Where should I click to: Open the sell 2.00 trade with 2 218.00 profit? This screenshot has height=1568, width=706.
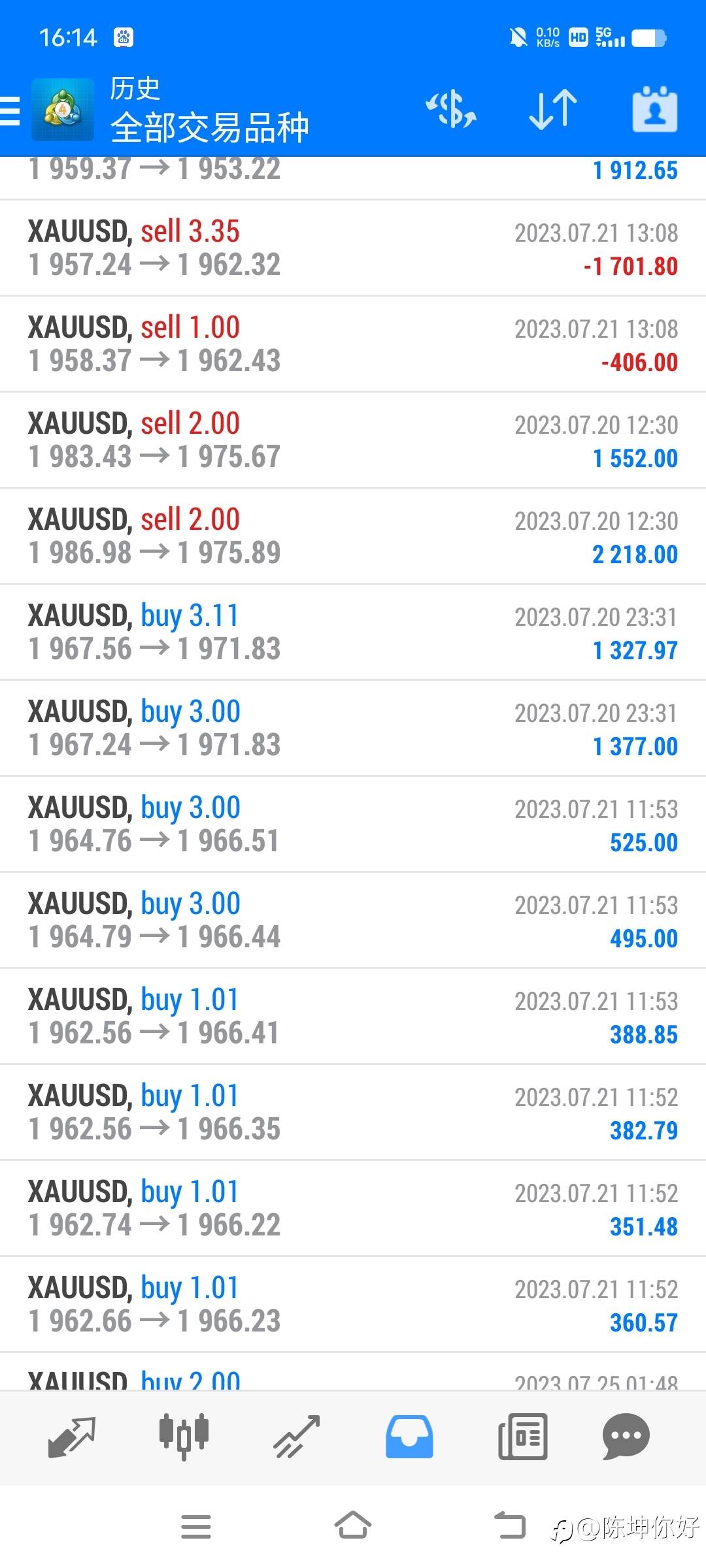pos(353,536)
